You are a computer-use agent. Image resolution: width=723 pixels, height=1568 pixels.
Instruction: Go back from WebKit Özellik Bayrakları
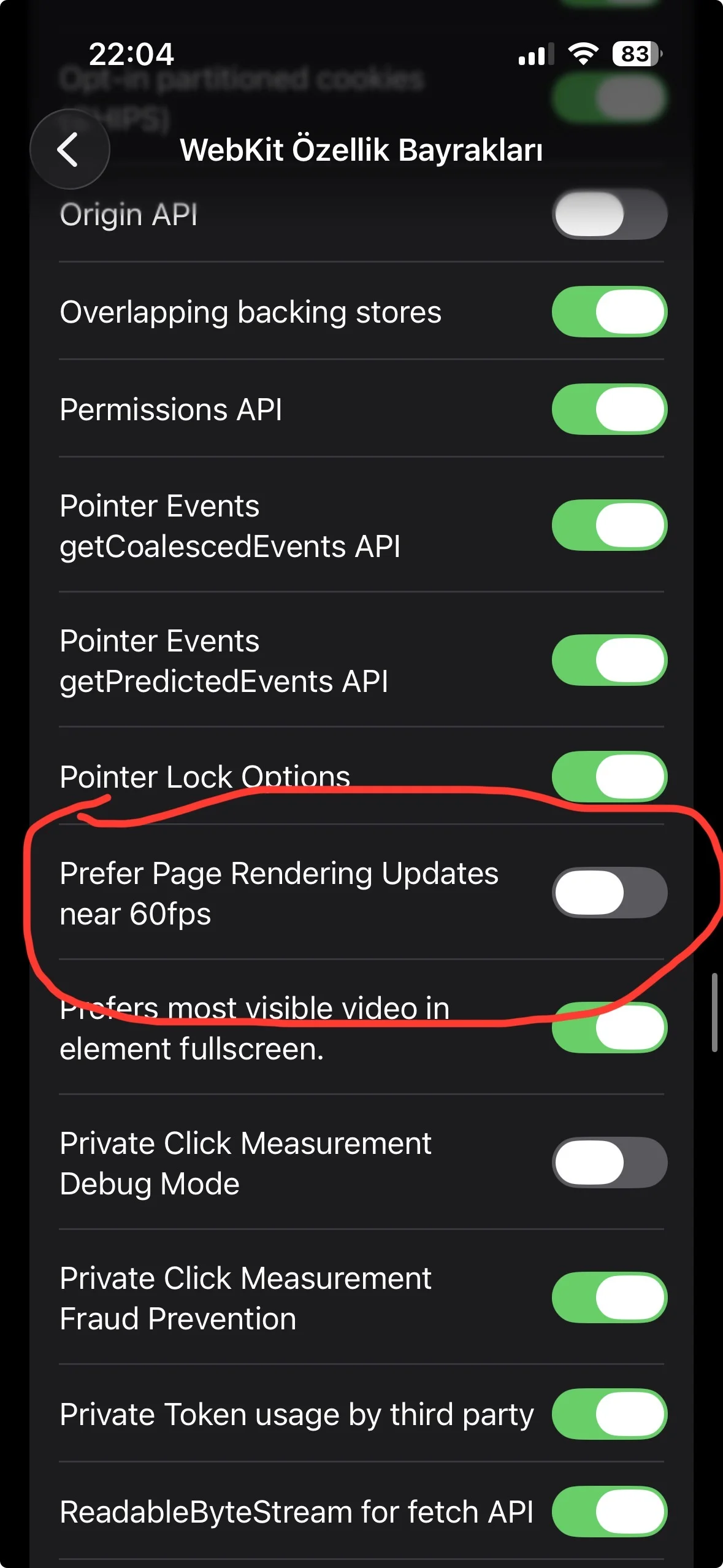click(69, 149)
